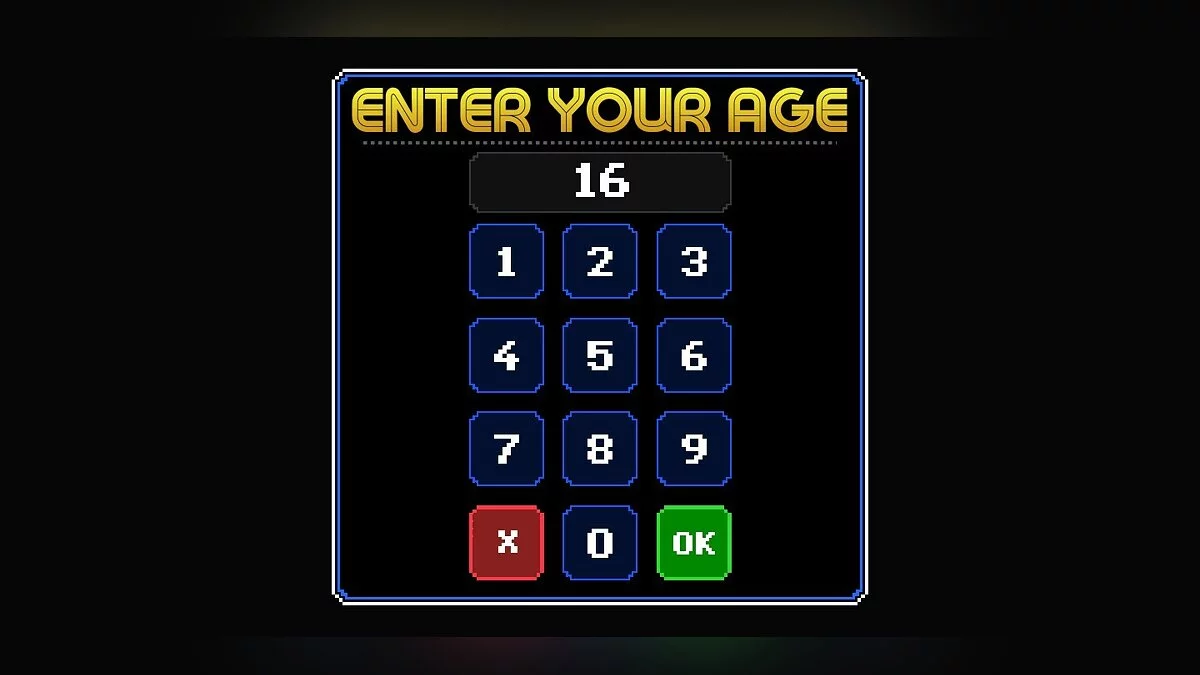Confirm age with the green OK button
Image resolution: width=1200 pixels, height=675 pixels.
694,543
